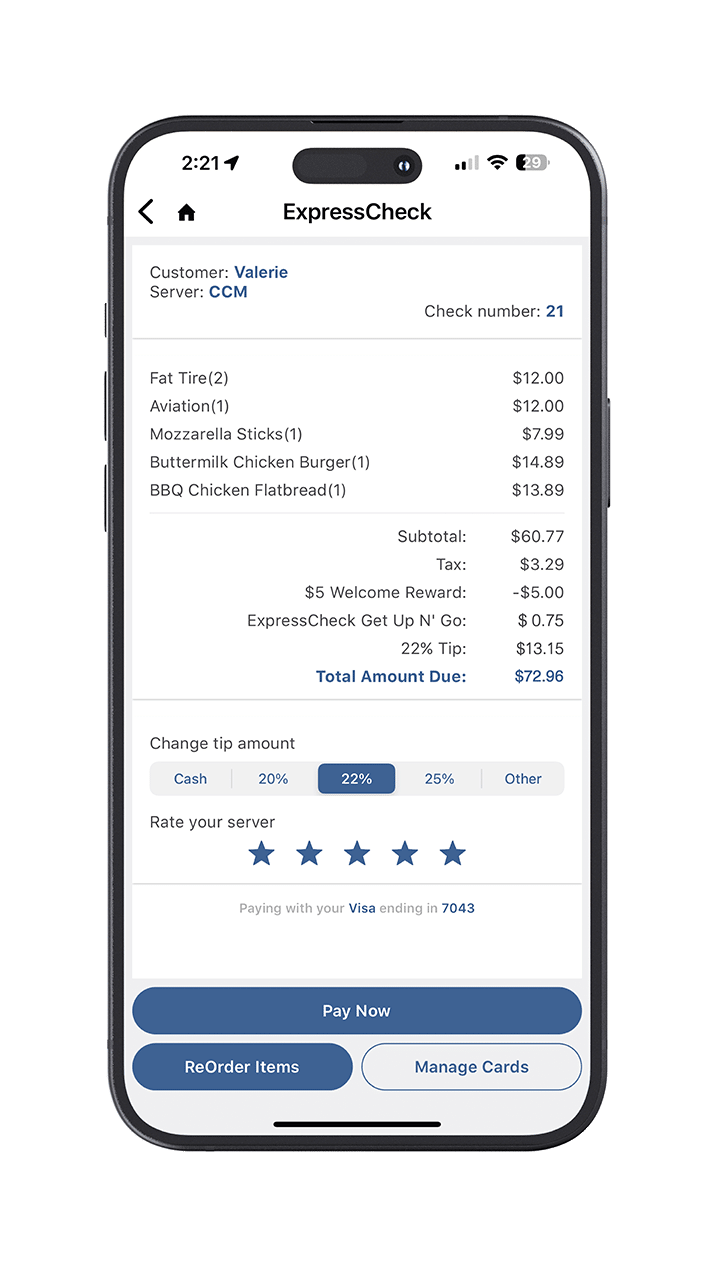The image size is (720, 1286).
Task: Go back using the back arrow
Action: click(146, 212)
